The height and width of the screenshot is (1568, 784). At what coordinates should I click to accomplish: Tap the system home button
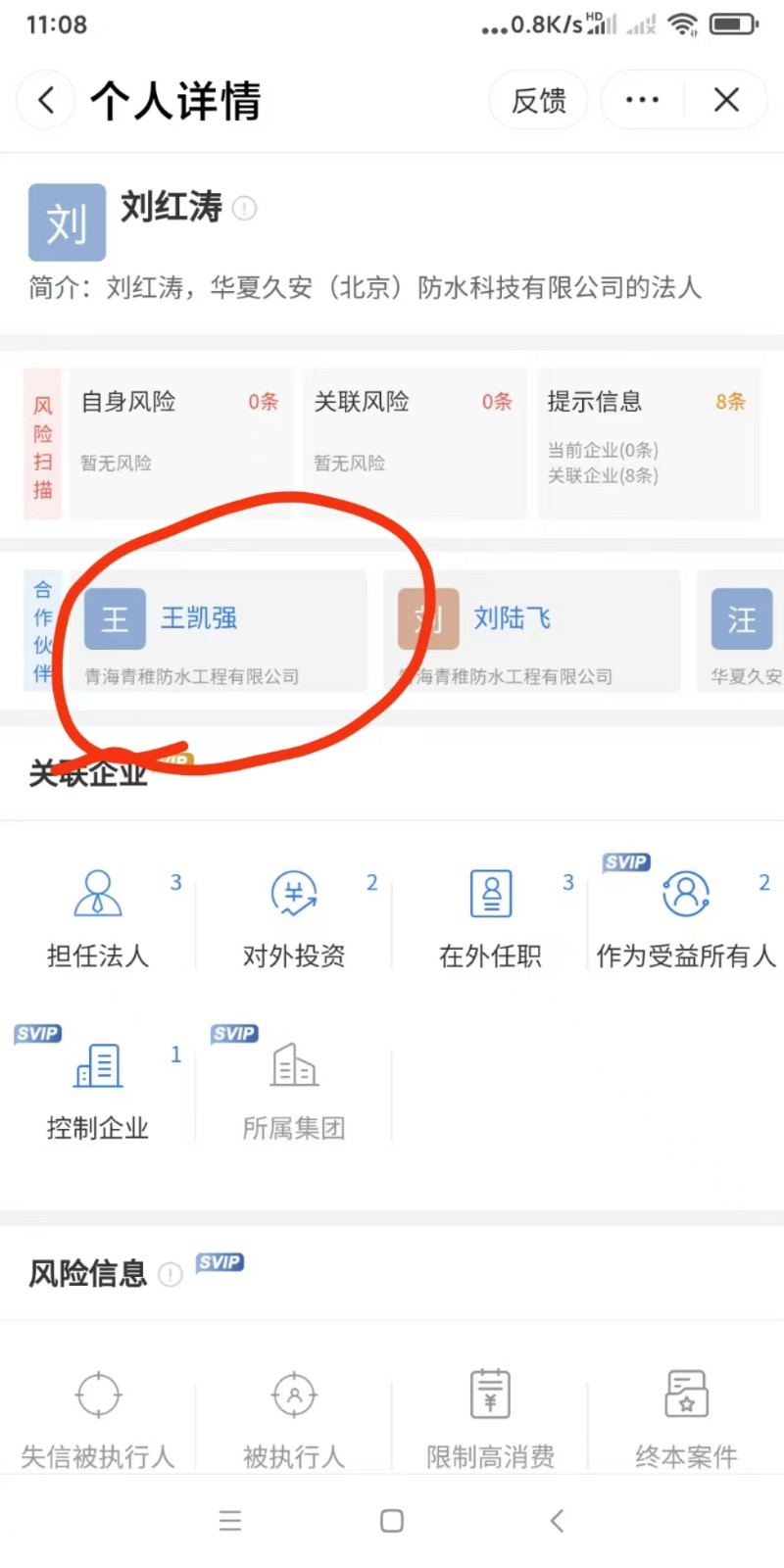coord(392,1520)
